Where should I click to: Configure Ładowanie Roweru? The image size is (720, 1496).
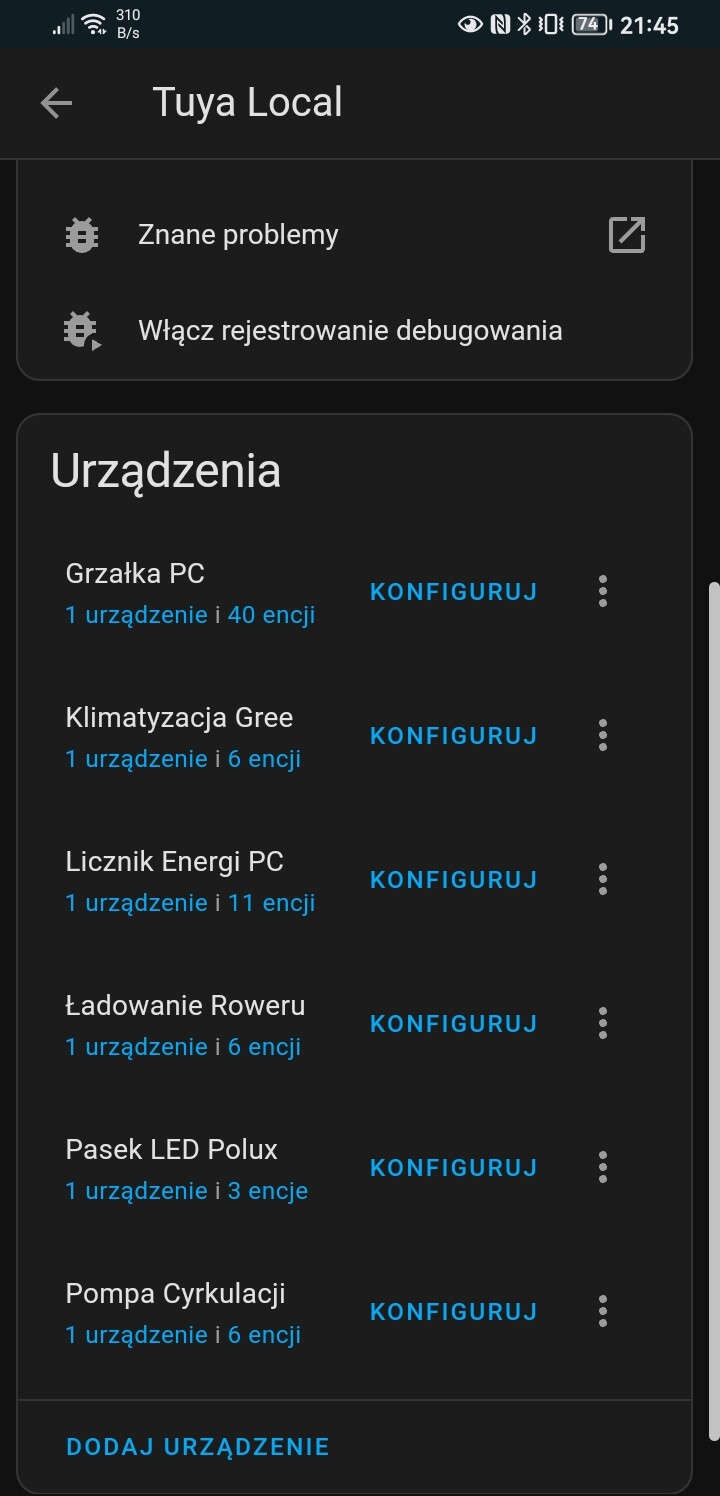[x=453, y=1024]
